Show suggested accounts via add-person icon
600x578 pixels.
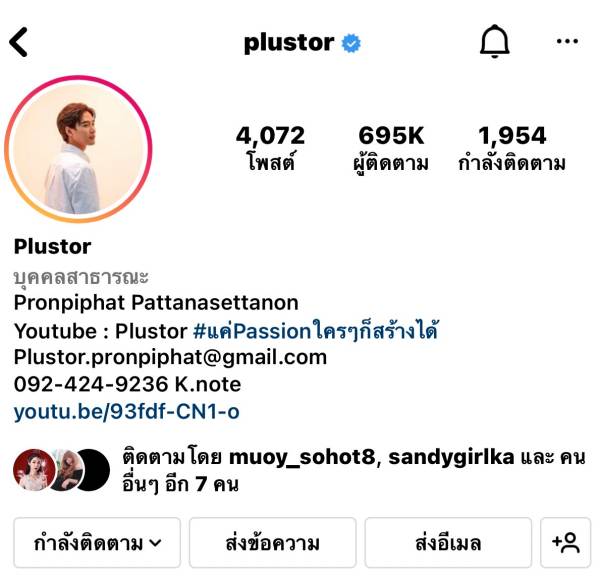[565, 543]
